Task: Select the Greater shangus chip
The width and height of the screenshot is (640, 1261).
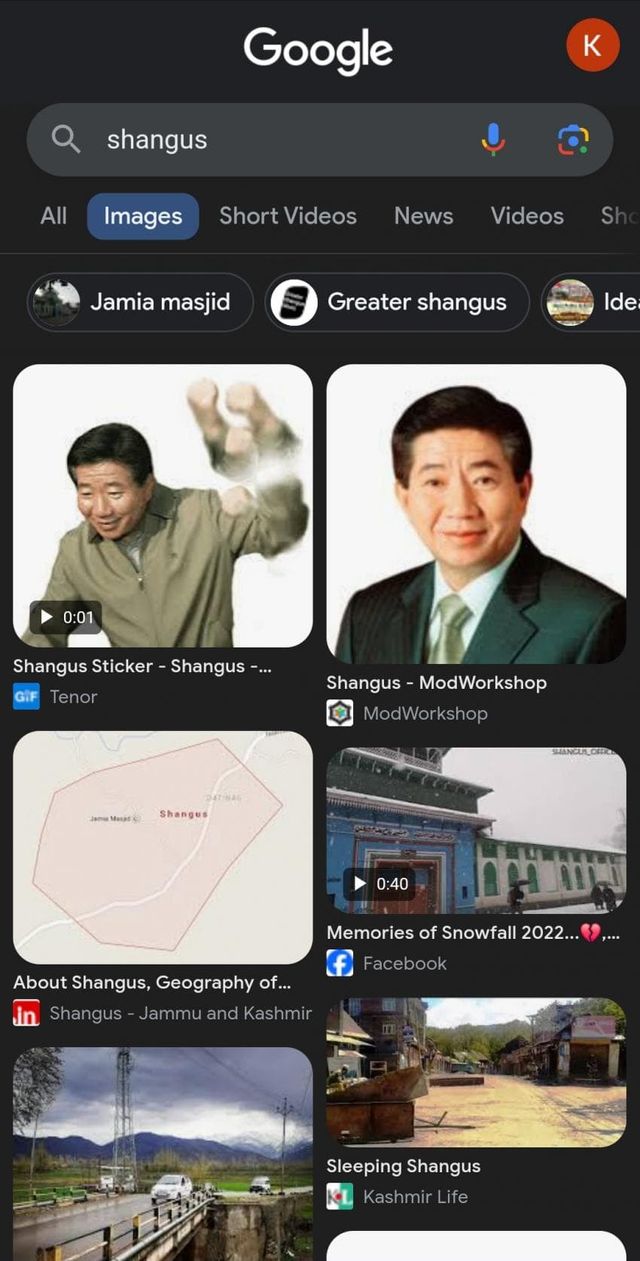Action: tap(397, 302)
